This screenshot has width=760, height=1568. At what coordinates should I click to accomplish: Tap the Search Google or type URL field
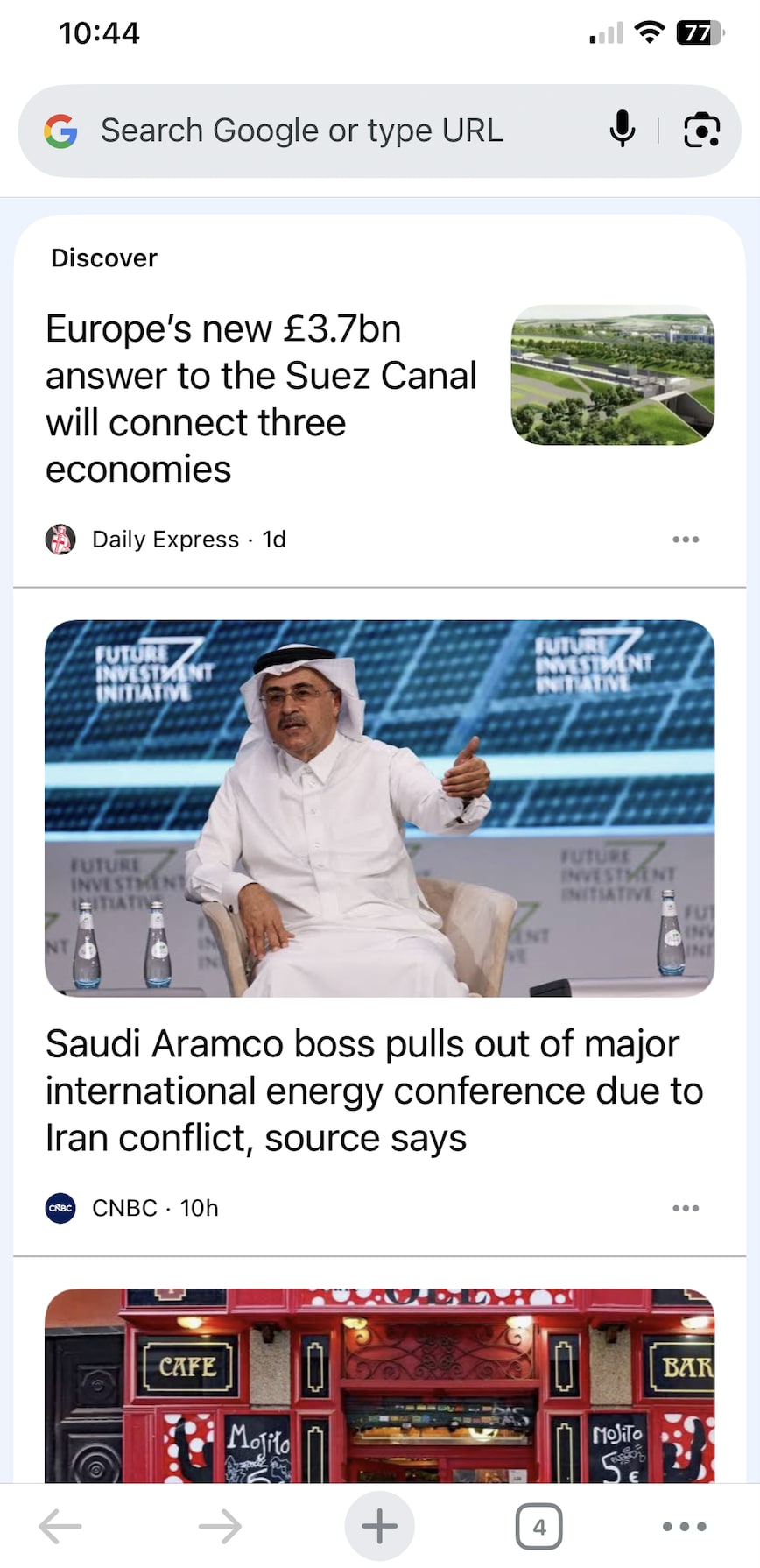pos(302,131)
